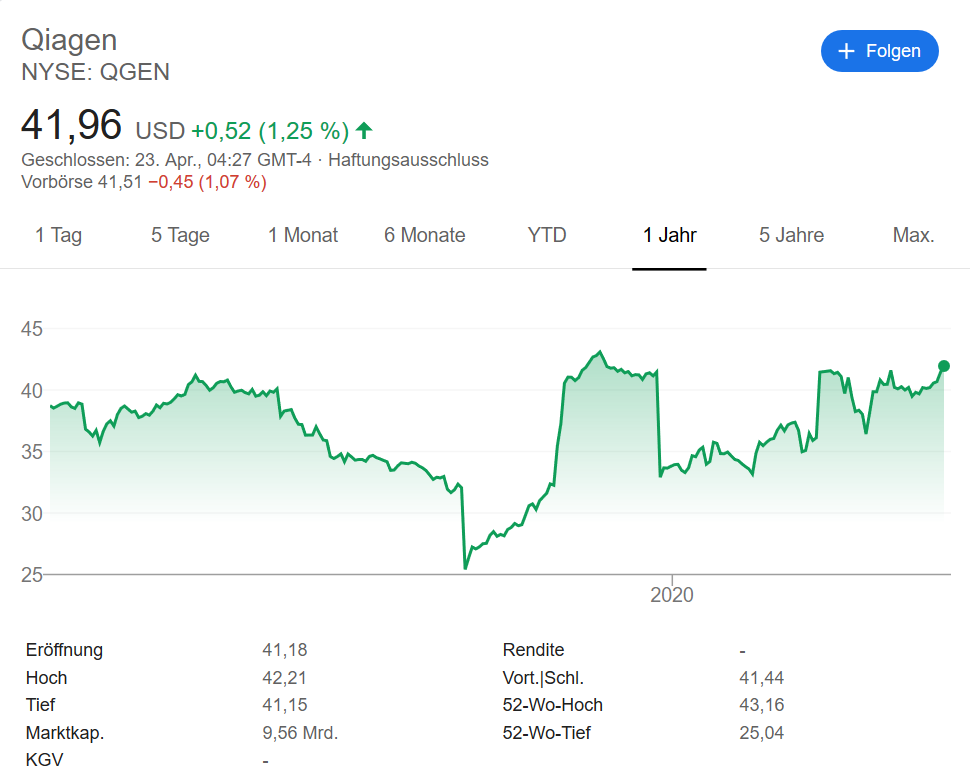
Task: Choose the 1 Jahr tab
Action: [x=670, y=236]
